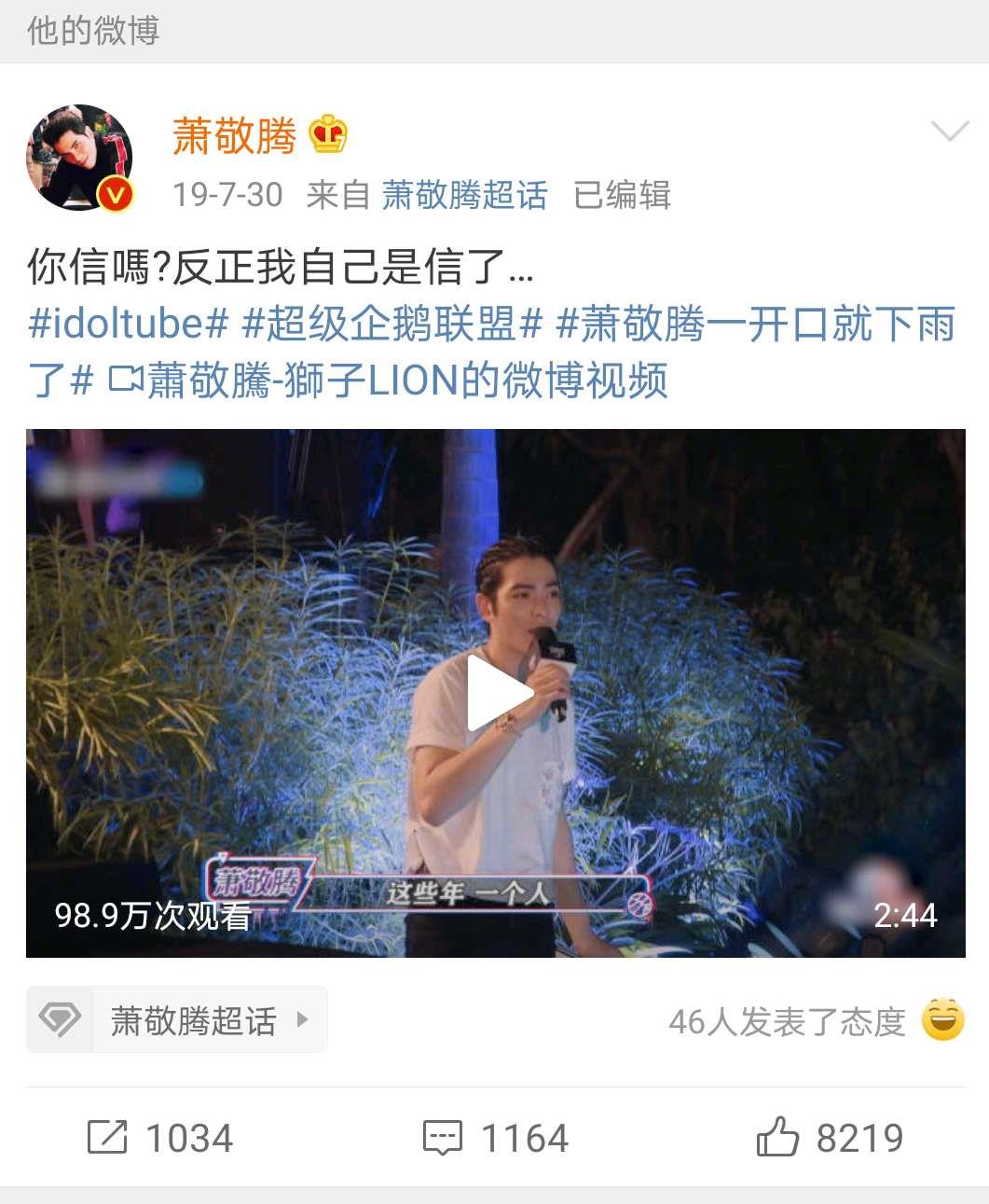Expand the post options chevron
Image resolution: width=989 pixels, height=1204 pixels.
(949, 132)
